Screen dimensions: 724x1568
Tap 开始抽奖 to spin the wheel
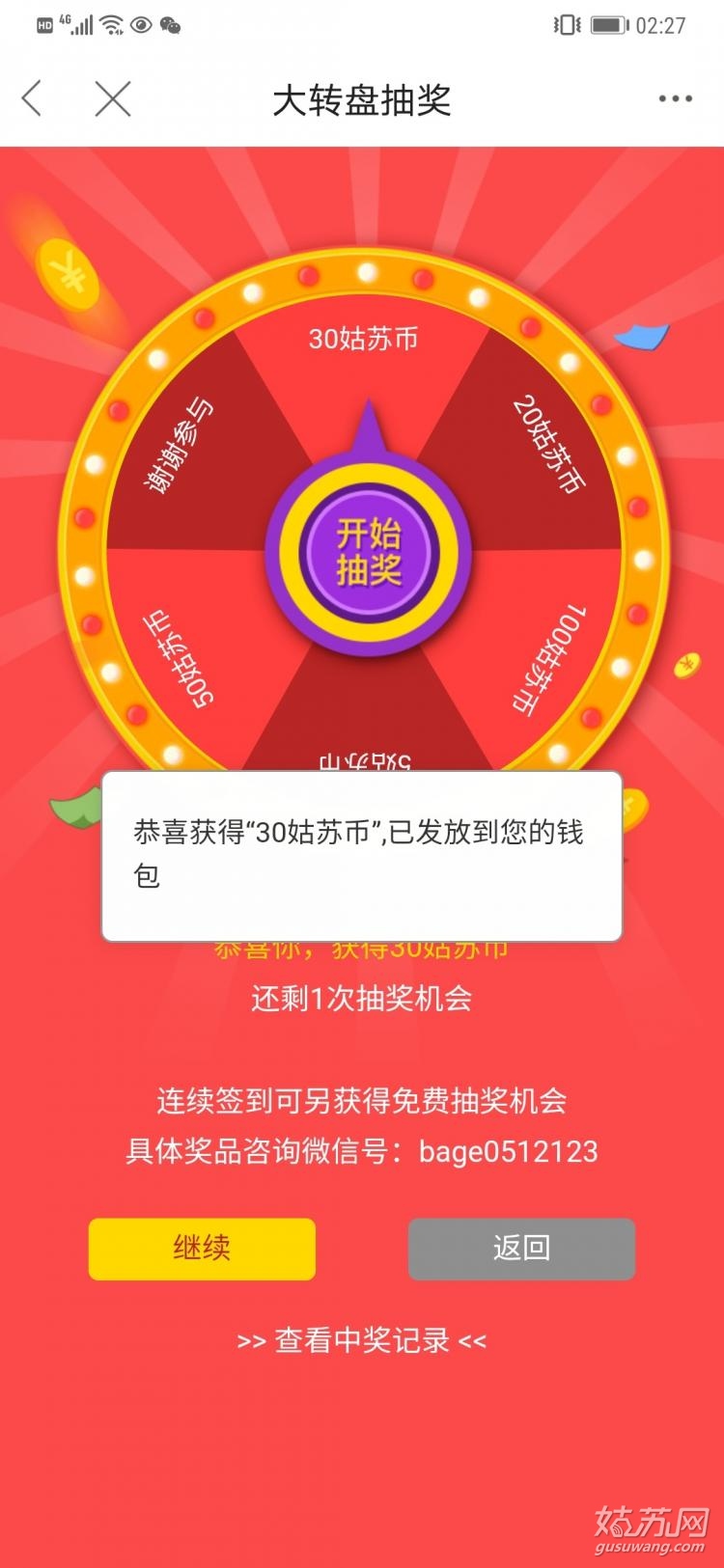368,552
